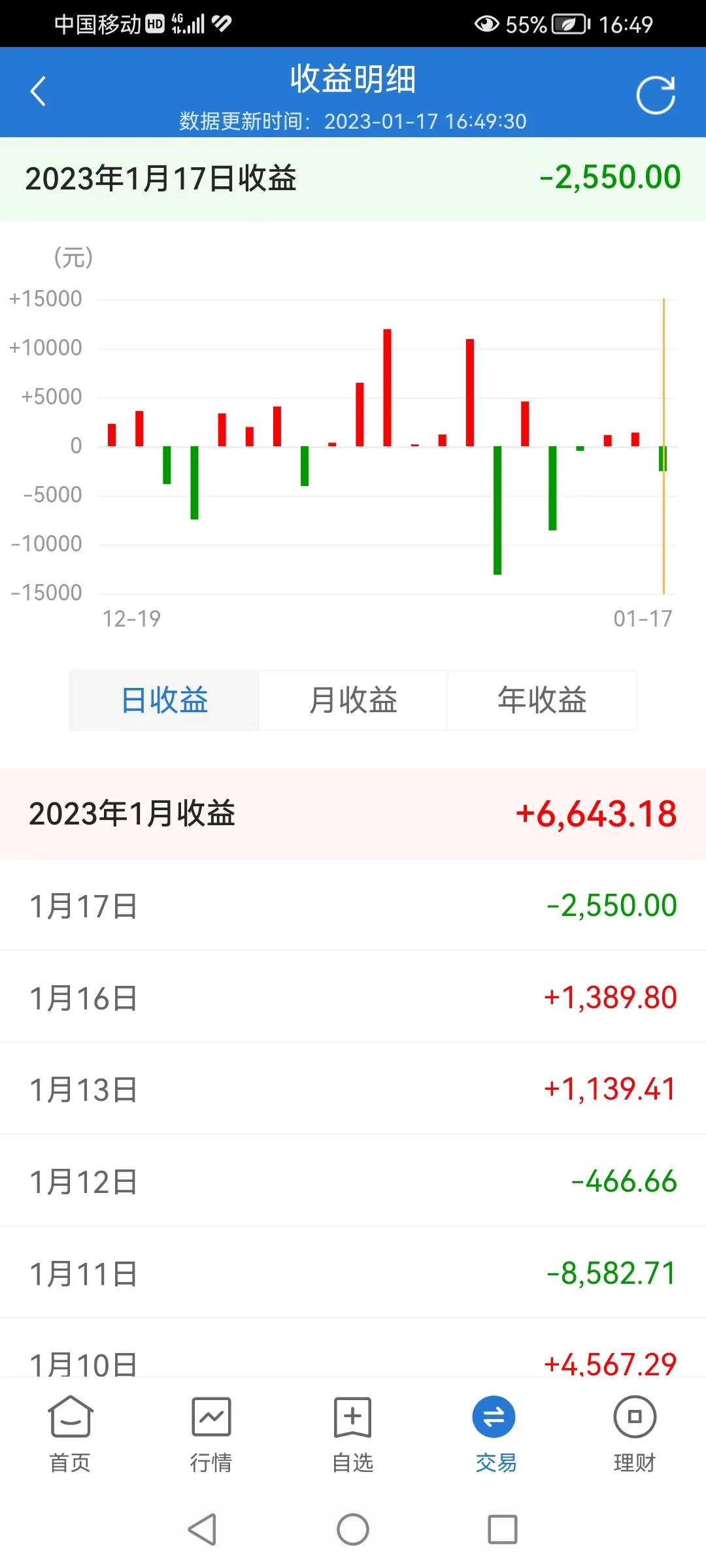Go back from the 收益明细 page
706x1568 pixels.
[x=38, y=91]
